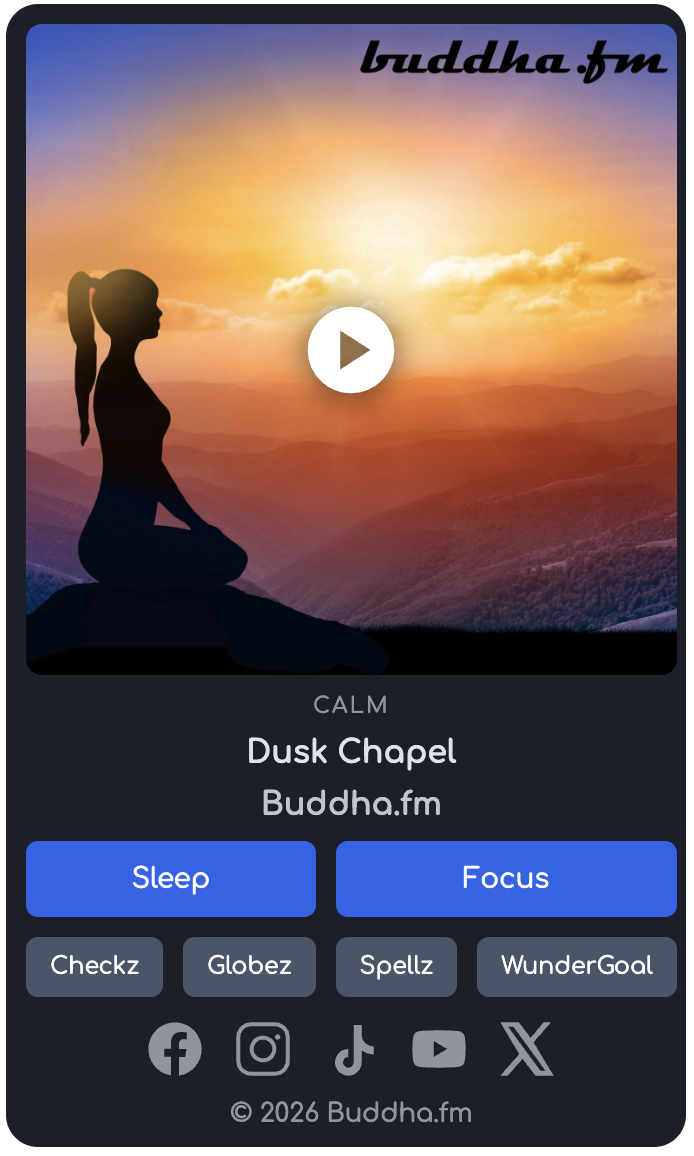Viewport: 694px width, 1156px height.
Task: Open the Checkz link
Action: click(x=94, y=967)
